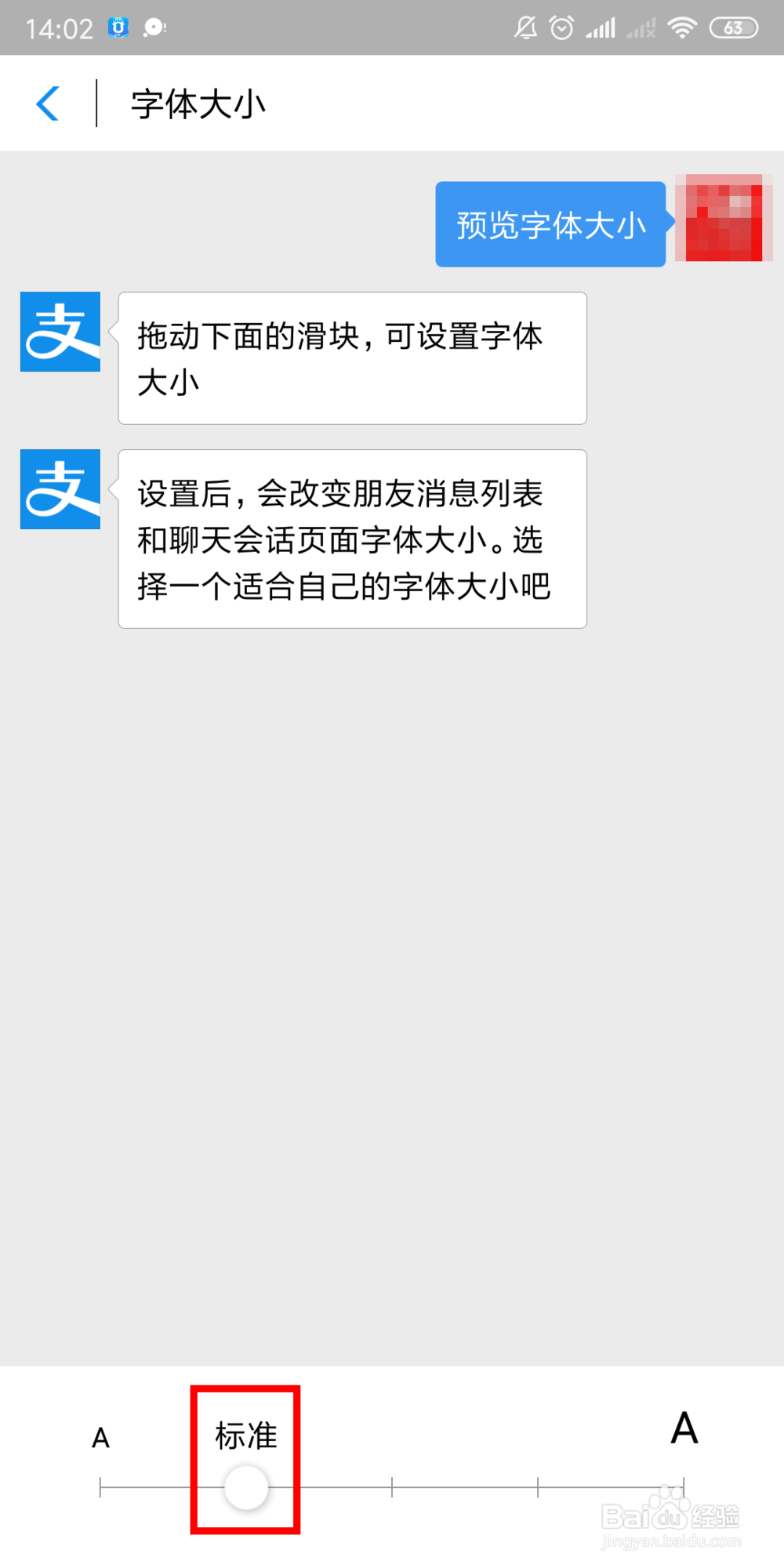784x1568 pixels.
Task: Tap the muted notification bell icon
Action: [524, 27]
